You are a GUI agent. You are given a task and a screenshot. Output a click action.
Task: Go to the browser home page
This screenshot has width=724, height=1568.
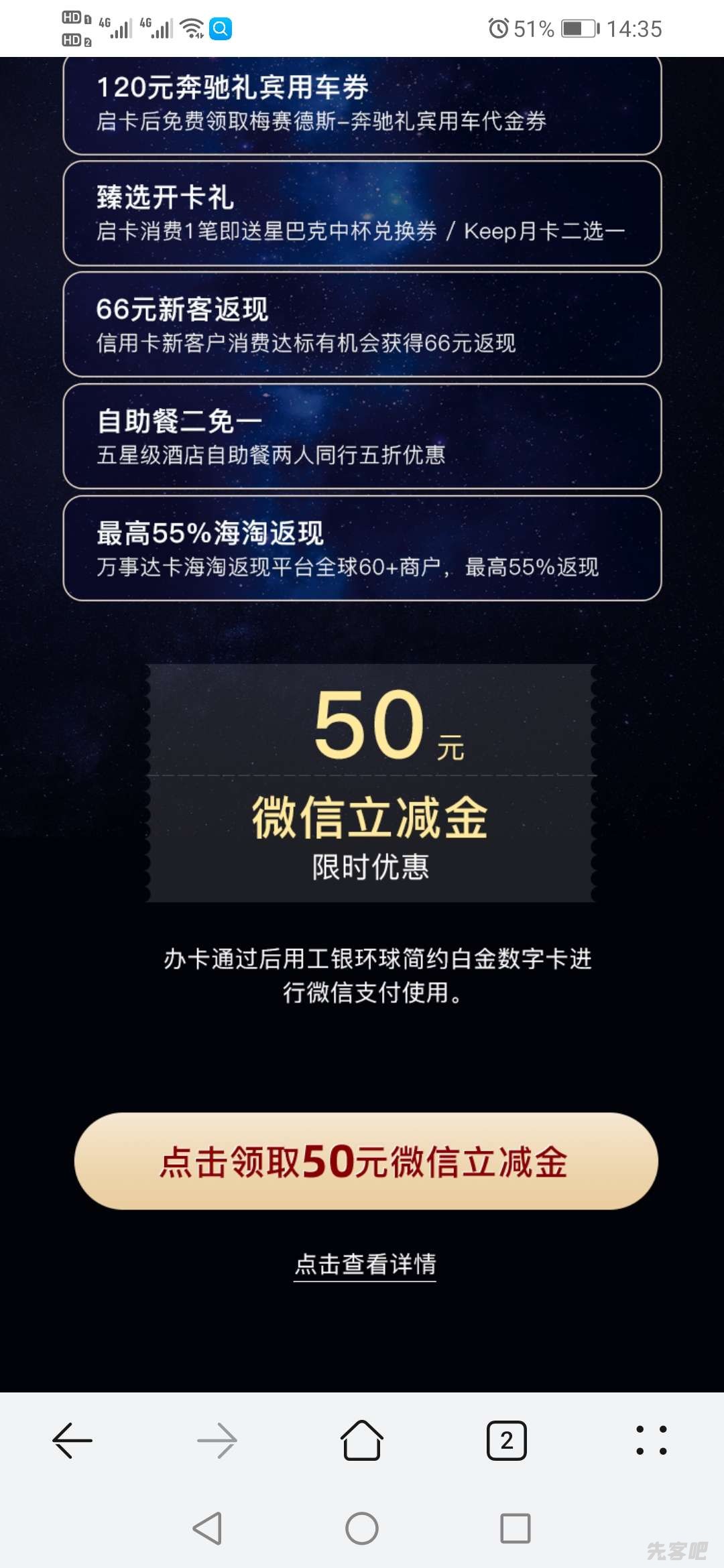(x=362, y=1440)
